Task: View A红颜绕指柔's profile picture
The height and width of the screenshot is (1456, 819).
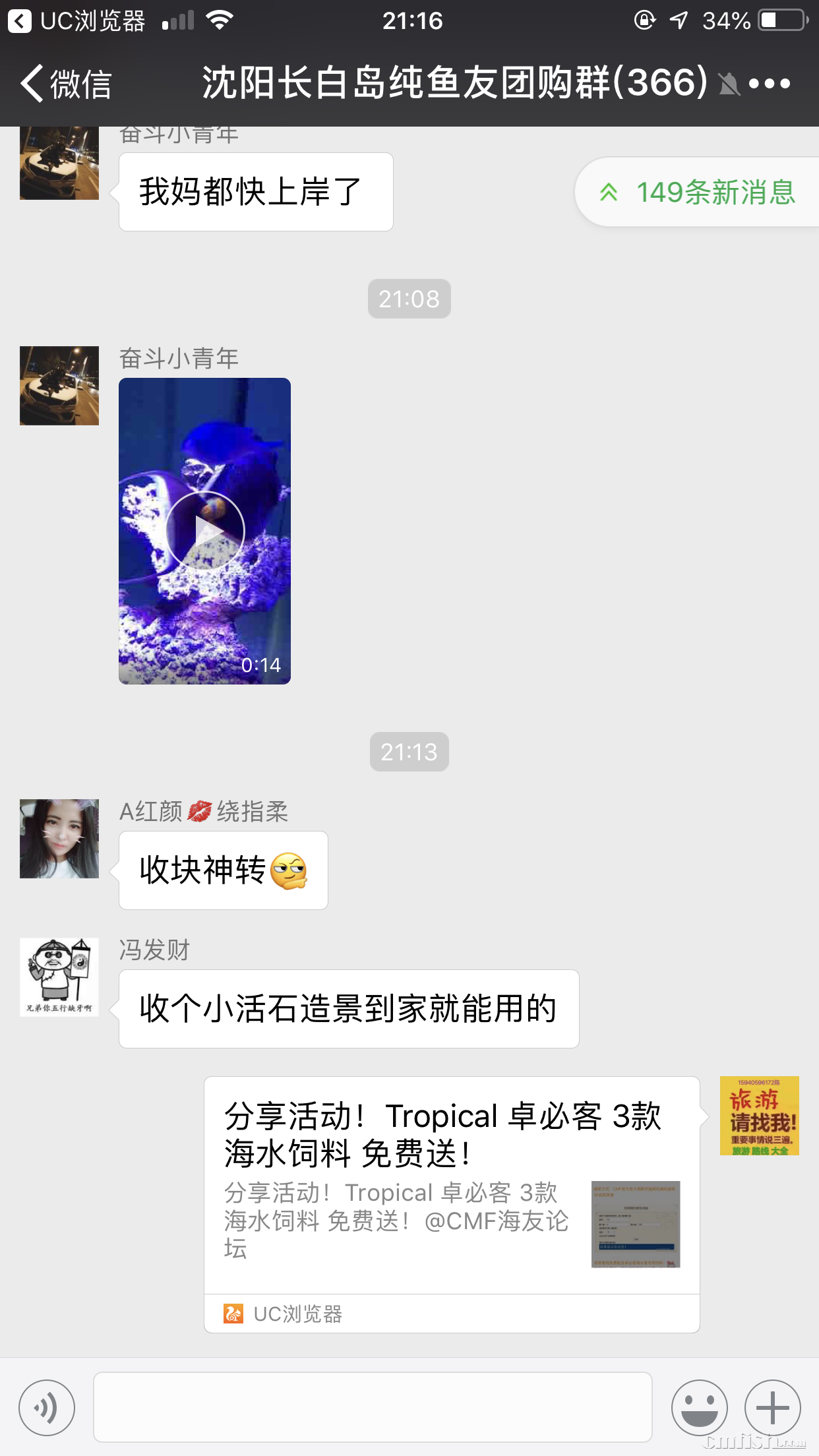Action: [59, 839]
